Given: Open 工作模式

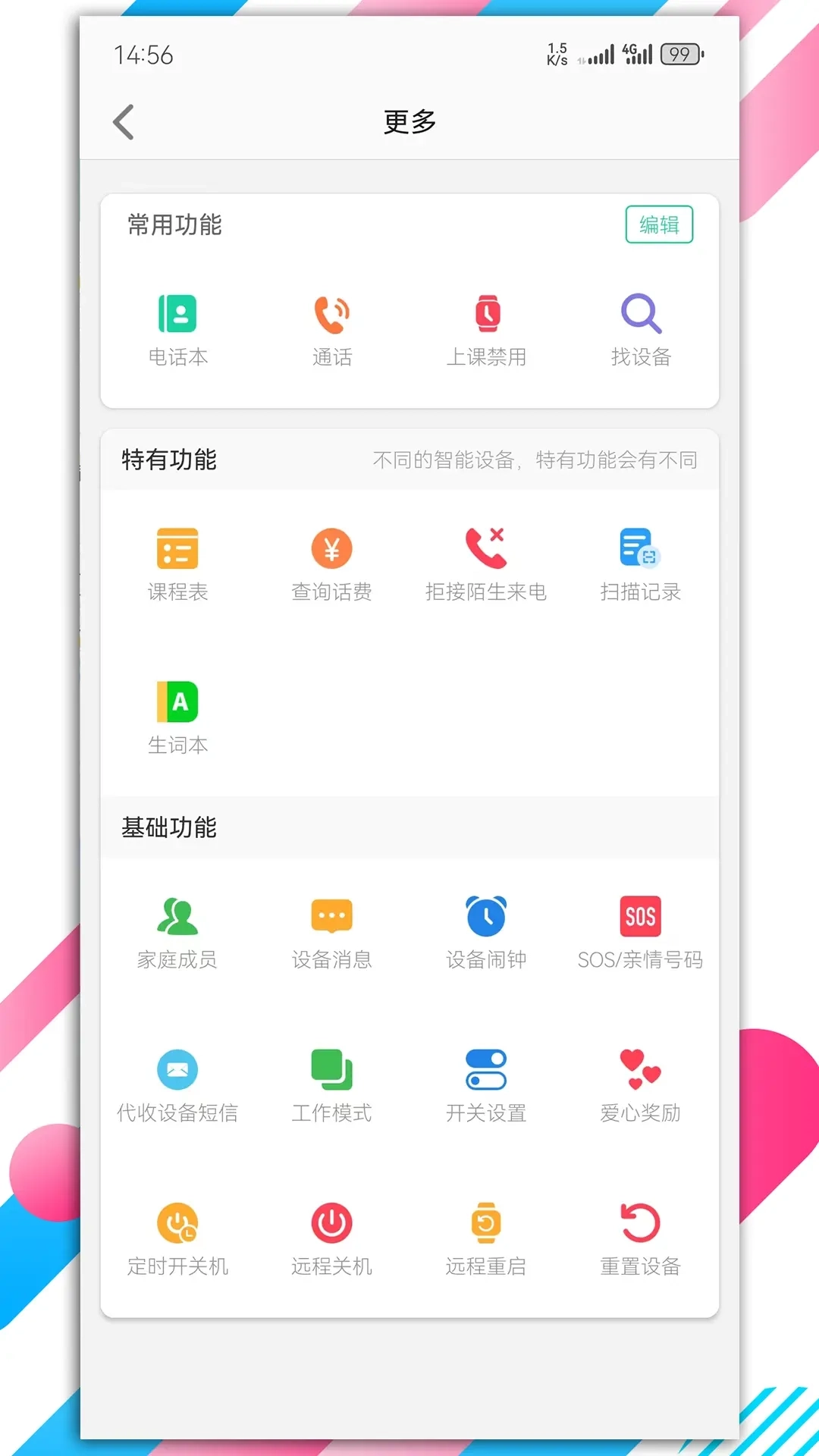Looking at the screenshot, I should point(331,1086).
